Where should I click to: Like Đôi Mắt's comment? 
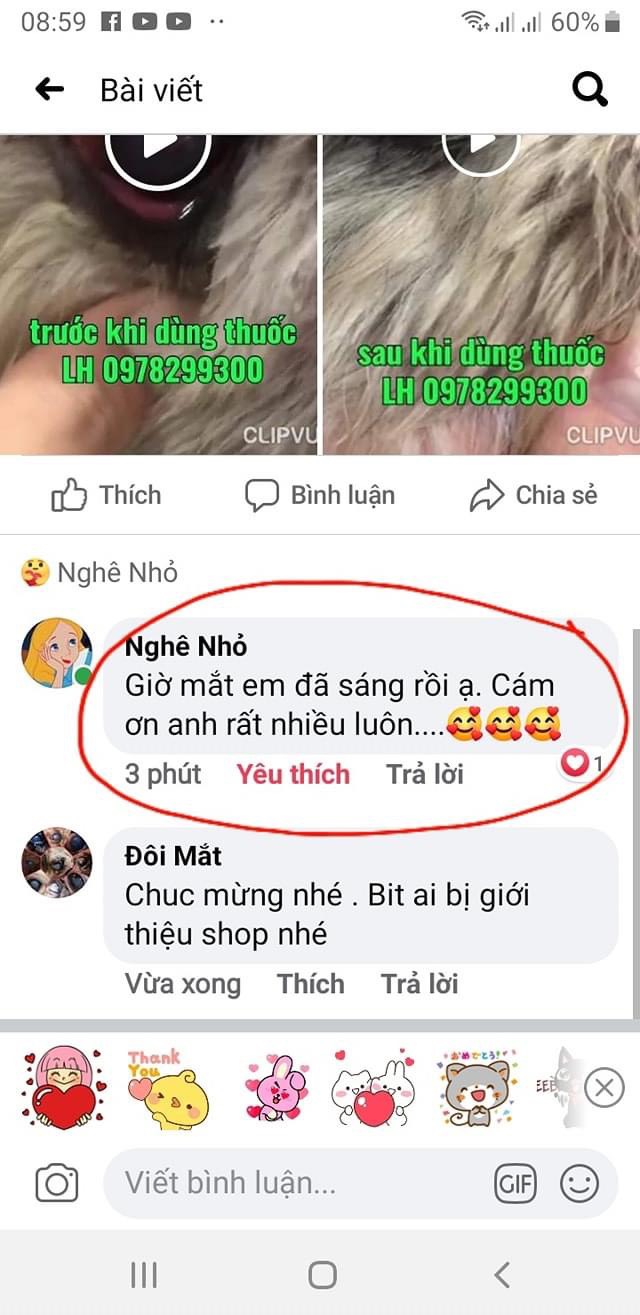311,984
